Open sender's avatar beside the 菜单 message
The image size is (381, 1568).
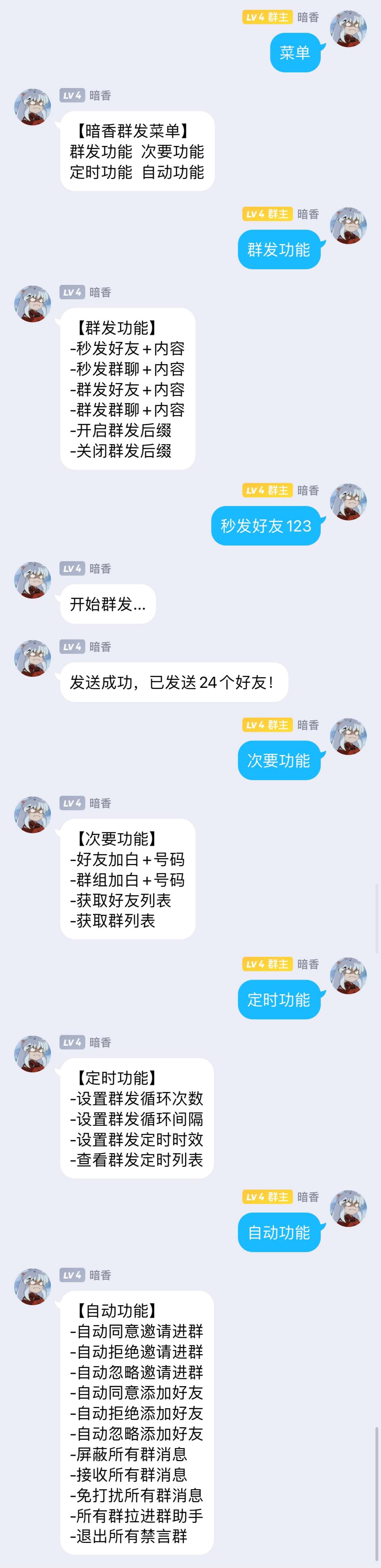point(348,29)
